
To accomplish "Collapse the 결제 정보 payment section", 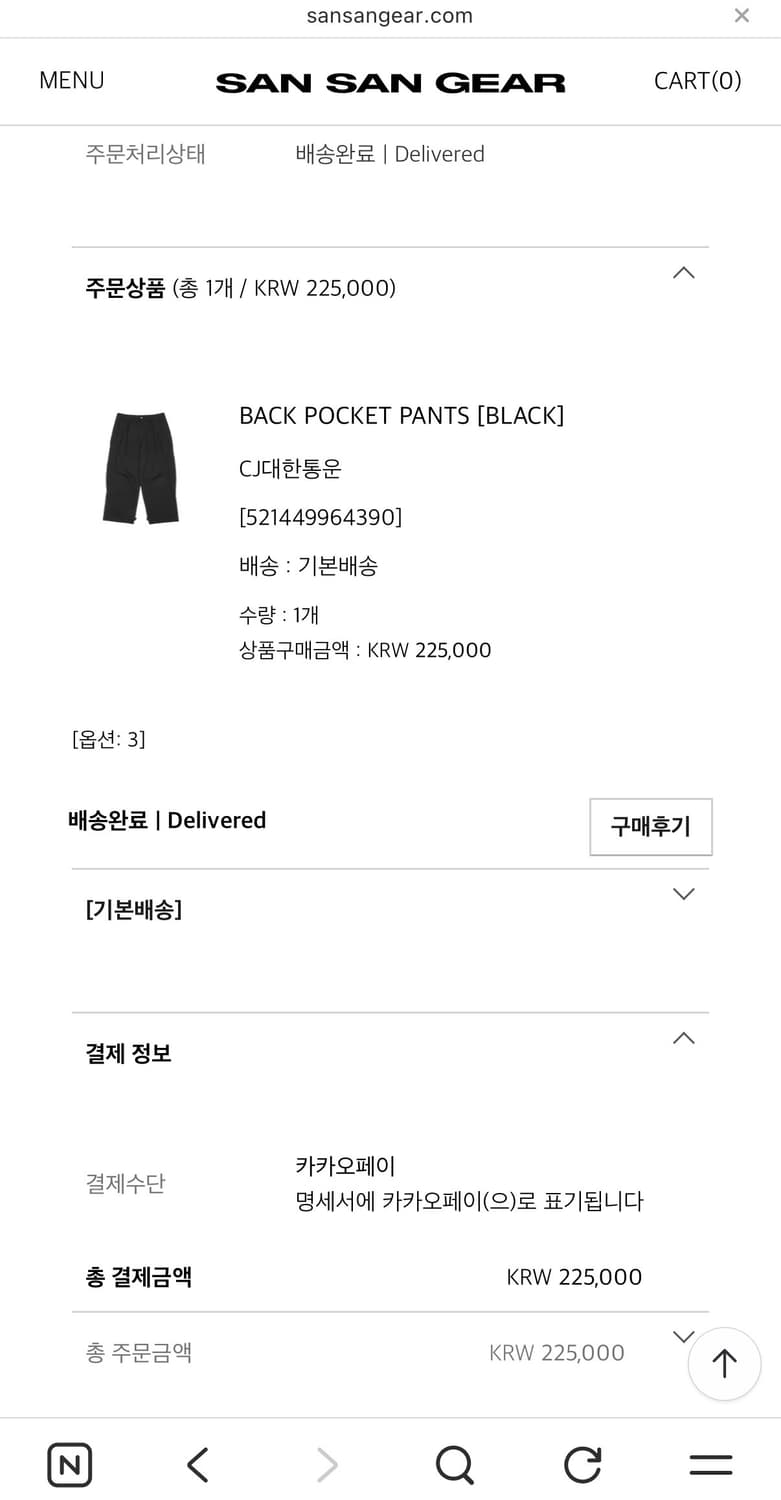I will coord(683,1038).
